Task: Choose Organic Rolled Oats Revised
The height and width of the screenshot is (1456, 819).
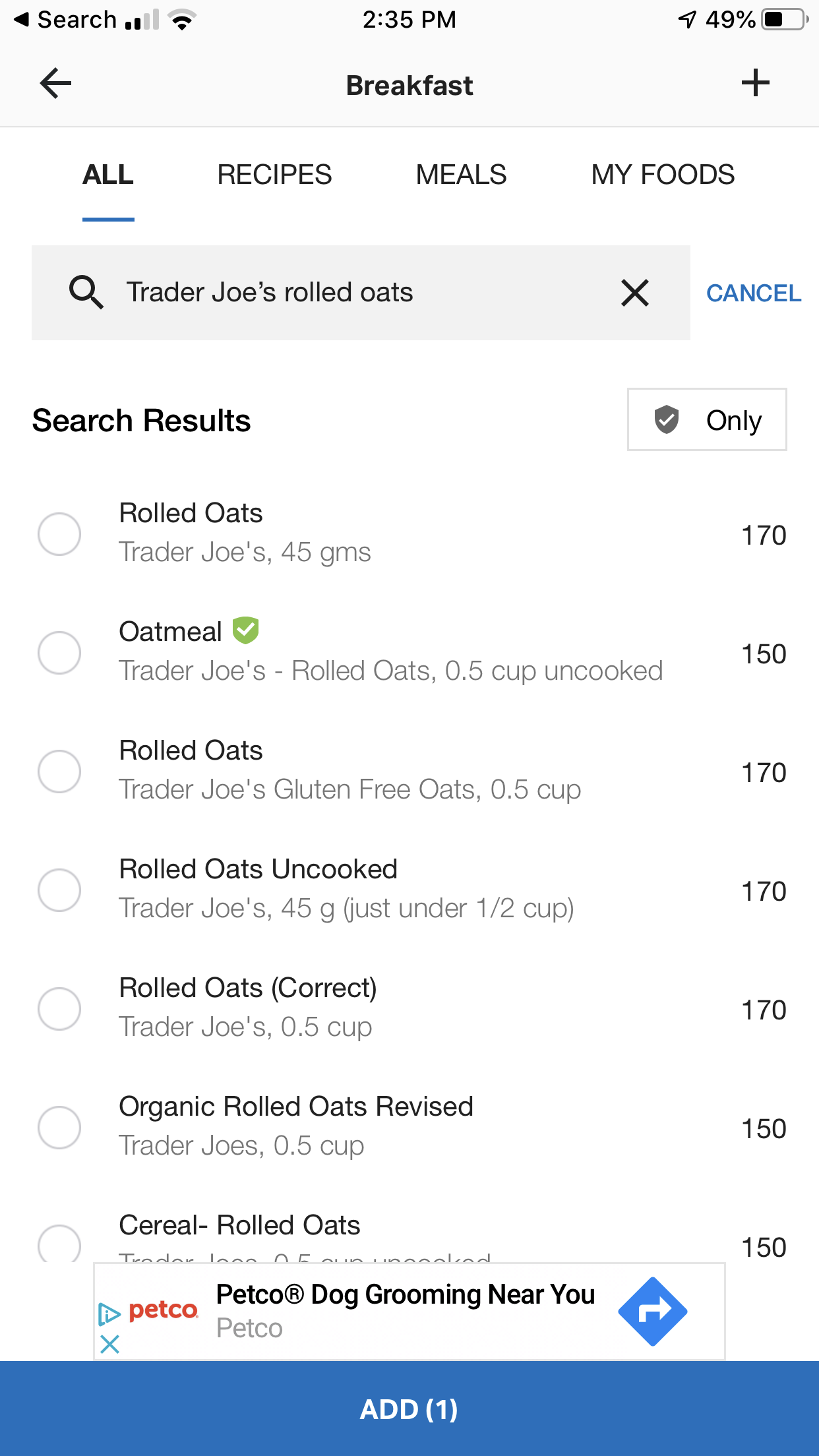Action: pyautogui.click(x=59, y=1128)
